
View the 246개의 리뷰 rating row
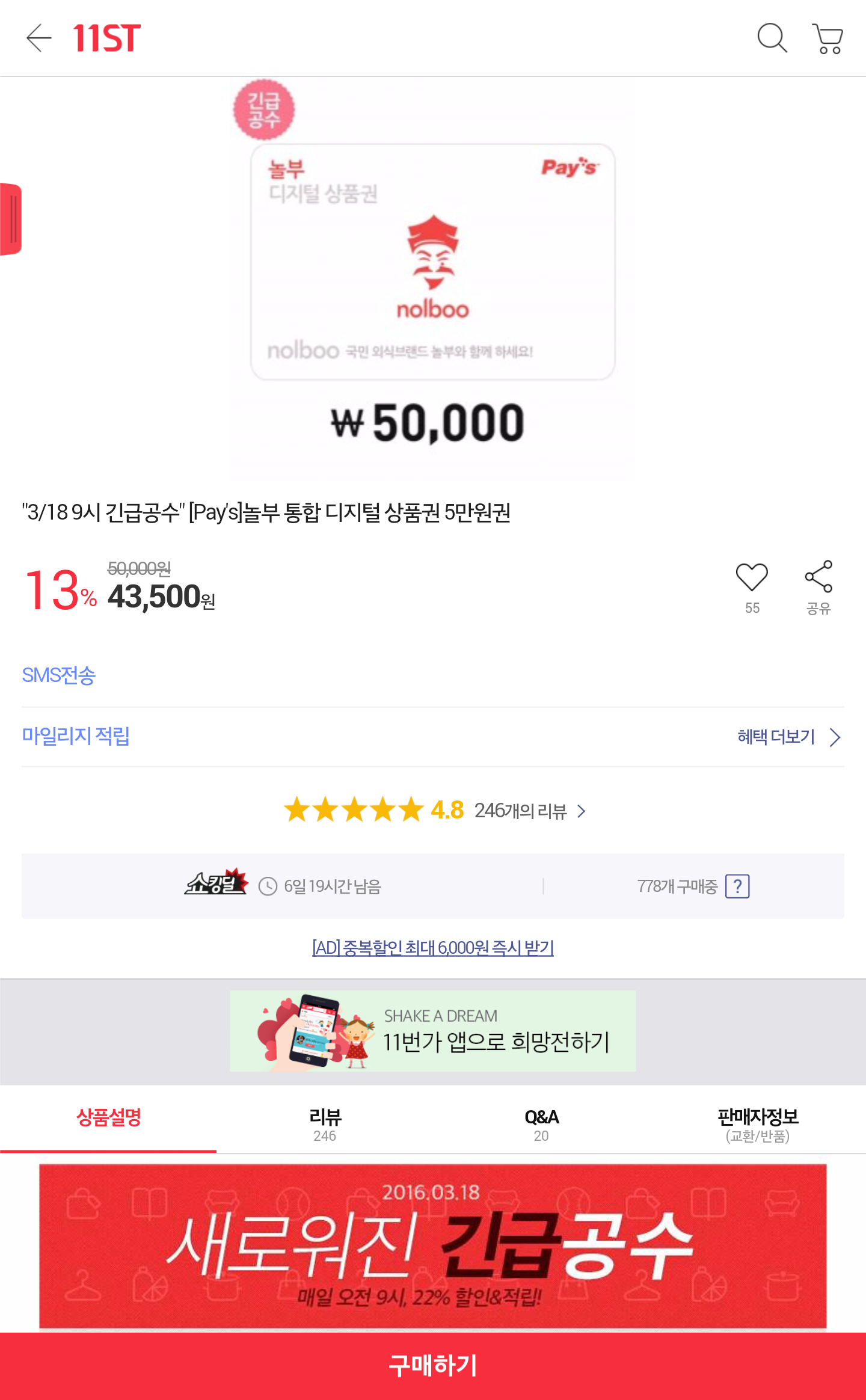[x=433, y=810]
